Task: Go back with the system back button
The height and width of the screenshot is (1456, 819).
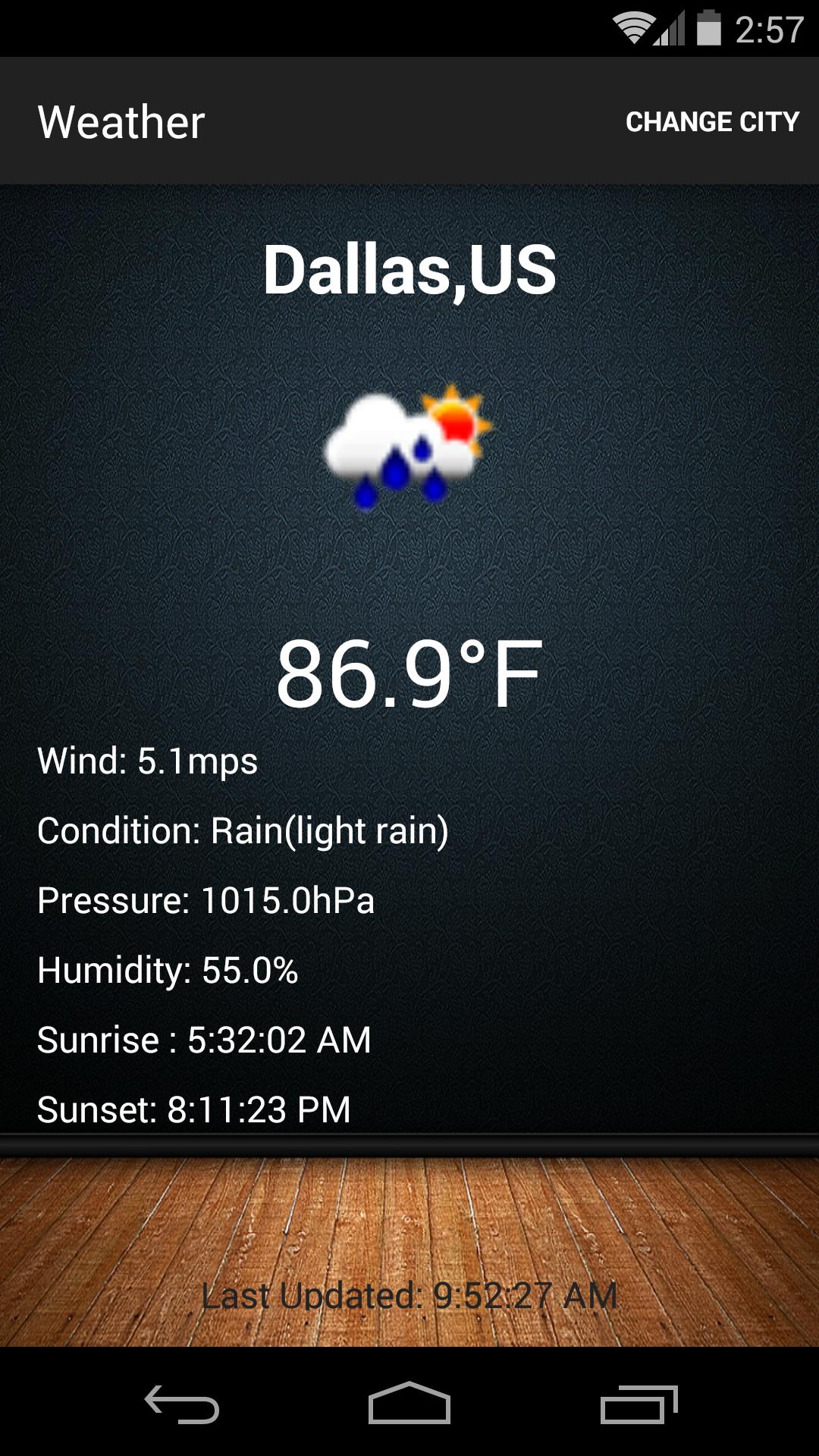Action: tap(182, 1404)
